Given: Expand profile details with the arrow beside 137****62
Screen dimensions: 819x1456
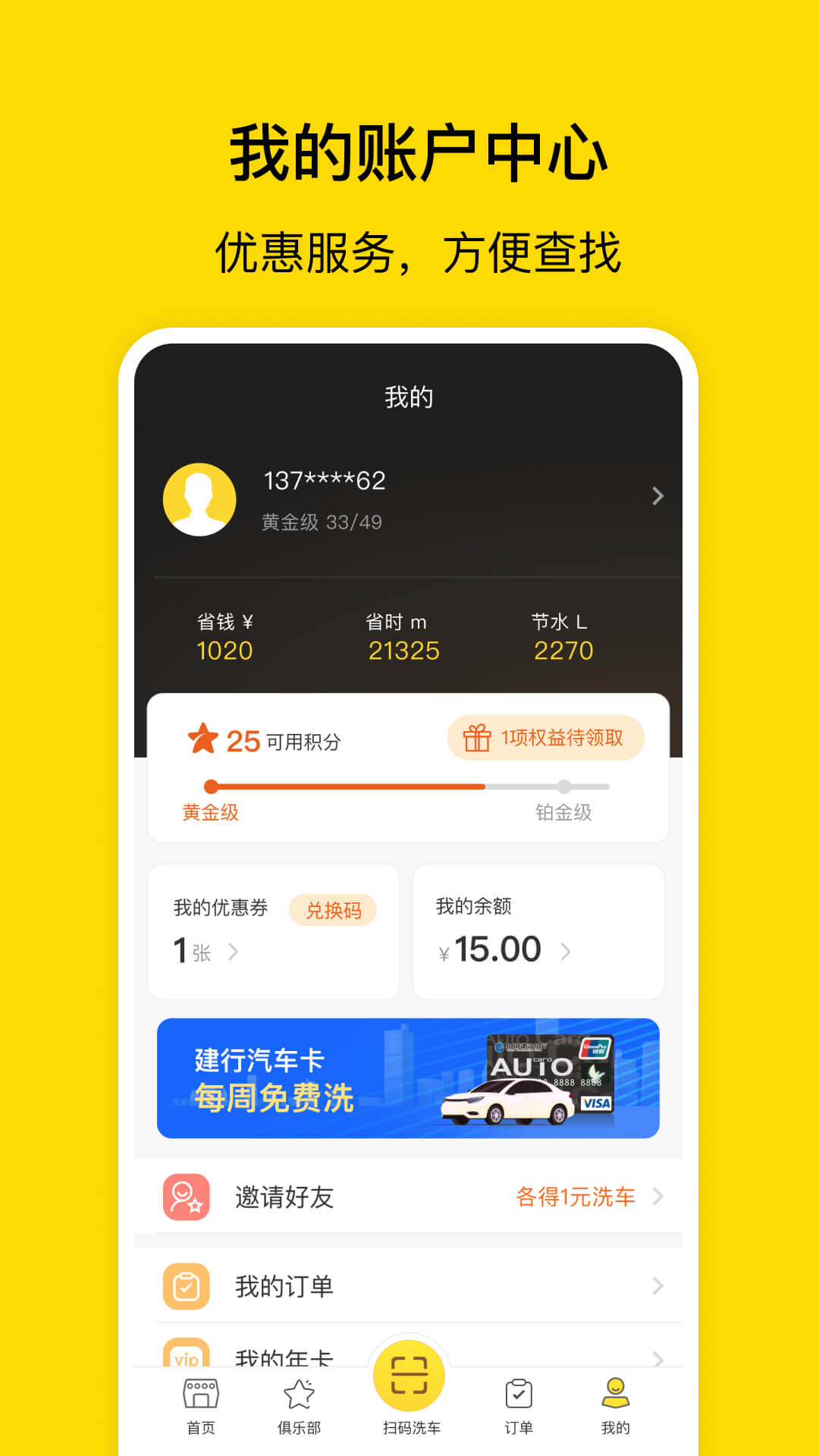Looking at the screenshot, I should click(x=657, y=497).
